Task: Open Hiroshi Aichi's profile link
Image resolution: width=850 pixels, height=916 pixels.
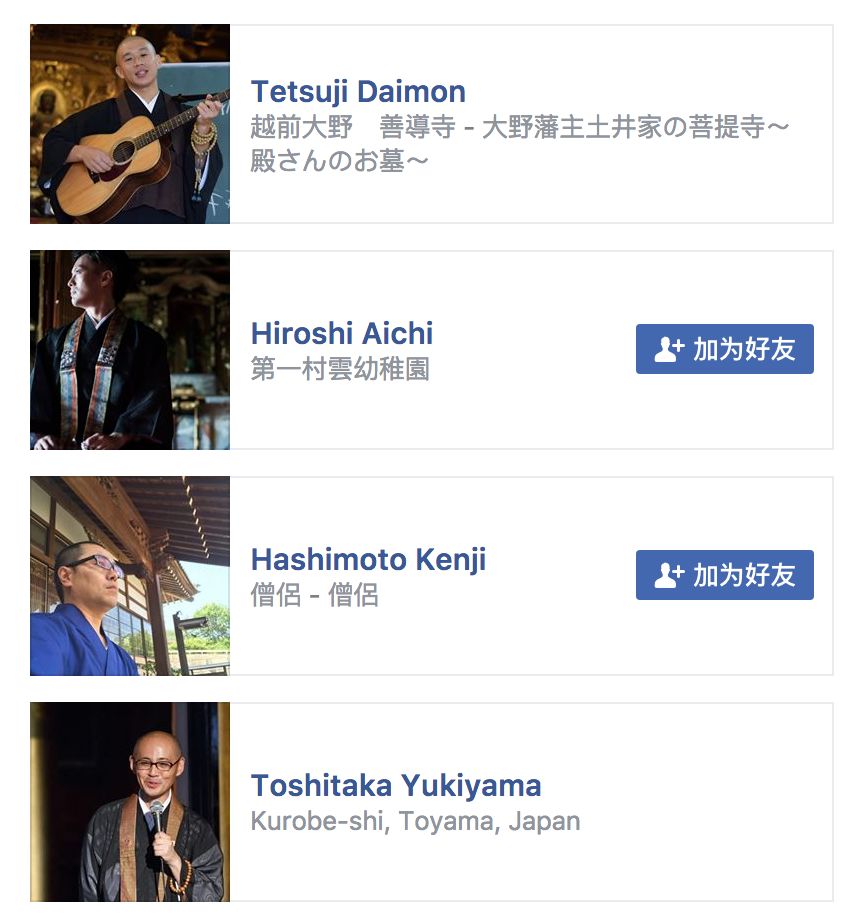Action: tap(343, 334)
